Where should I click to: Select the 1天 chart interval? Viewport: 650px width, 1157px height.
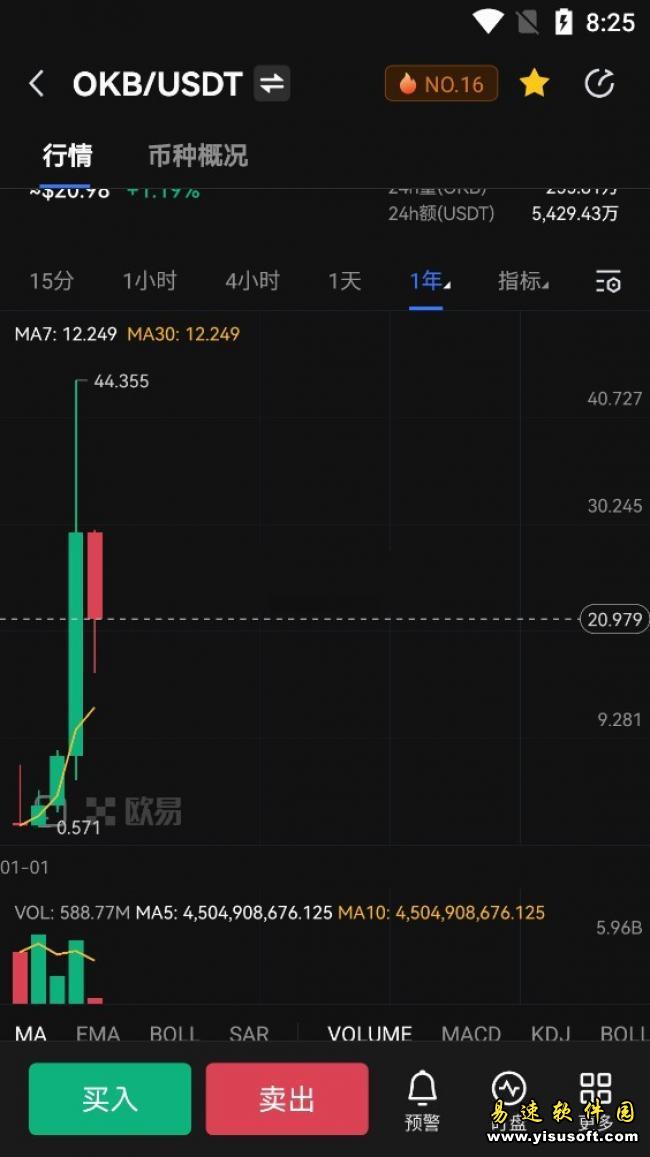344,281
